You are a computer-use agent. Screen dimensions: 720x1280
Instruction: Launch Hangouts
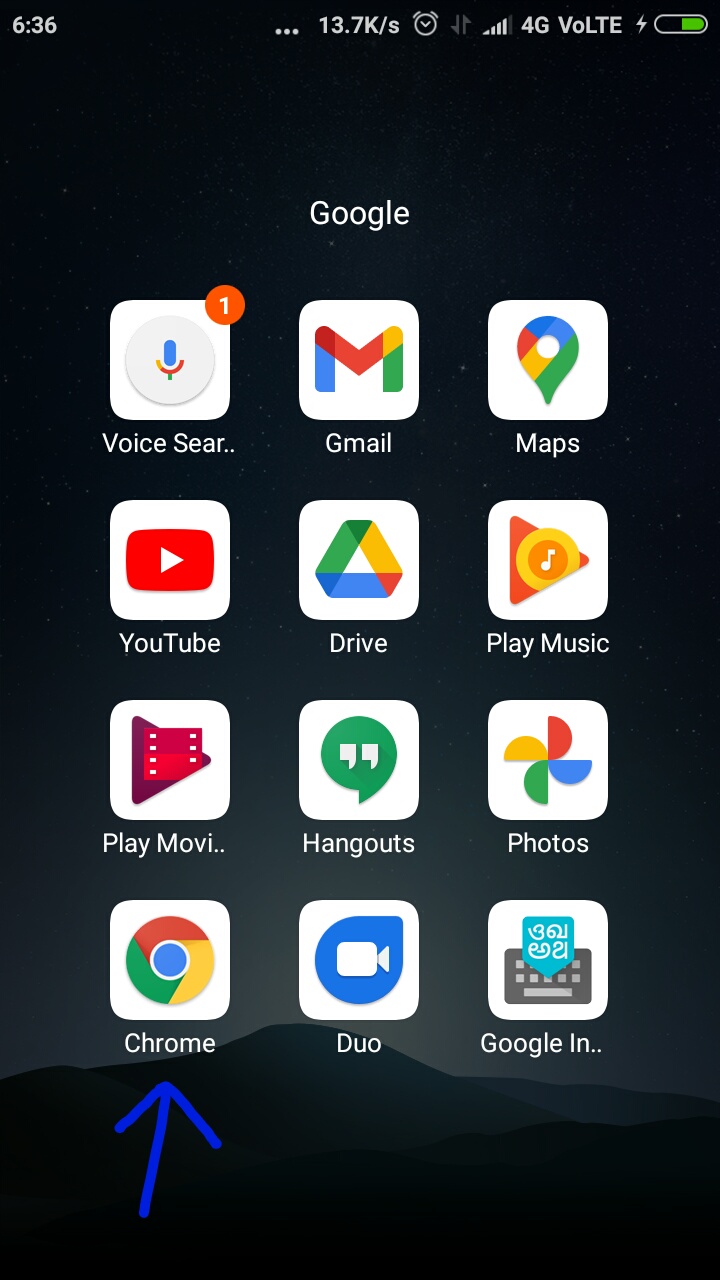point(359,760)
